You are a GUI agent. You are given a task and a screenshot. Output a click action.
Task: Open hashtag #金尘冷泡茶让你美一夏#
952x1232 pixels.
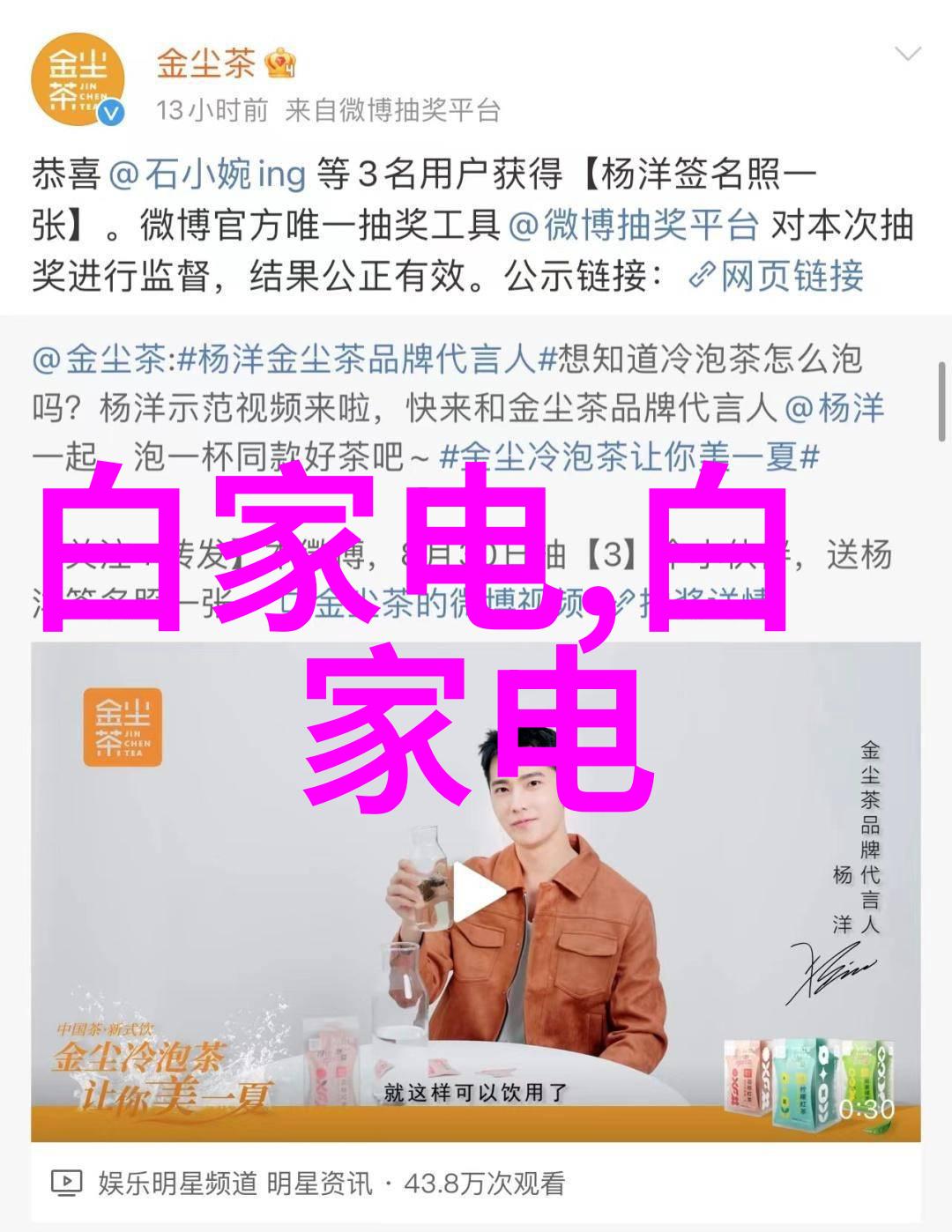pyautogui.click(x=629, y=457)
